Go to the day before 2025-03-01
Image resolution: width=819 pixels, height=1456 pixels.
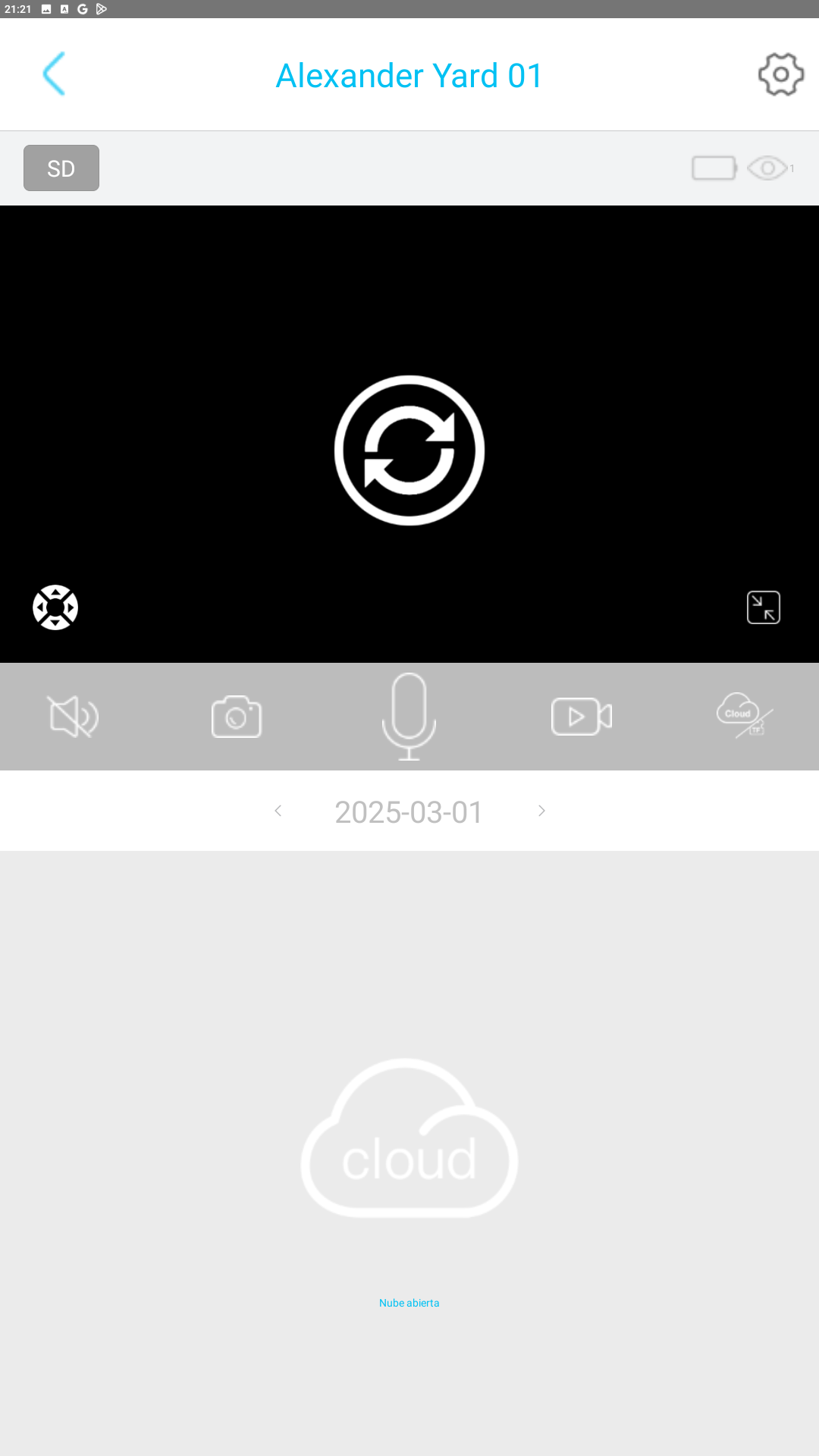pyautogui.click(x=278, y=811)
